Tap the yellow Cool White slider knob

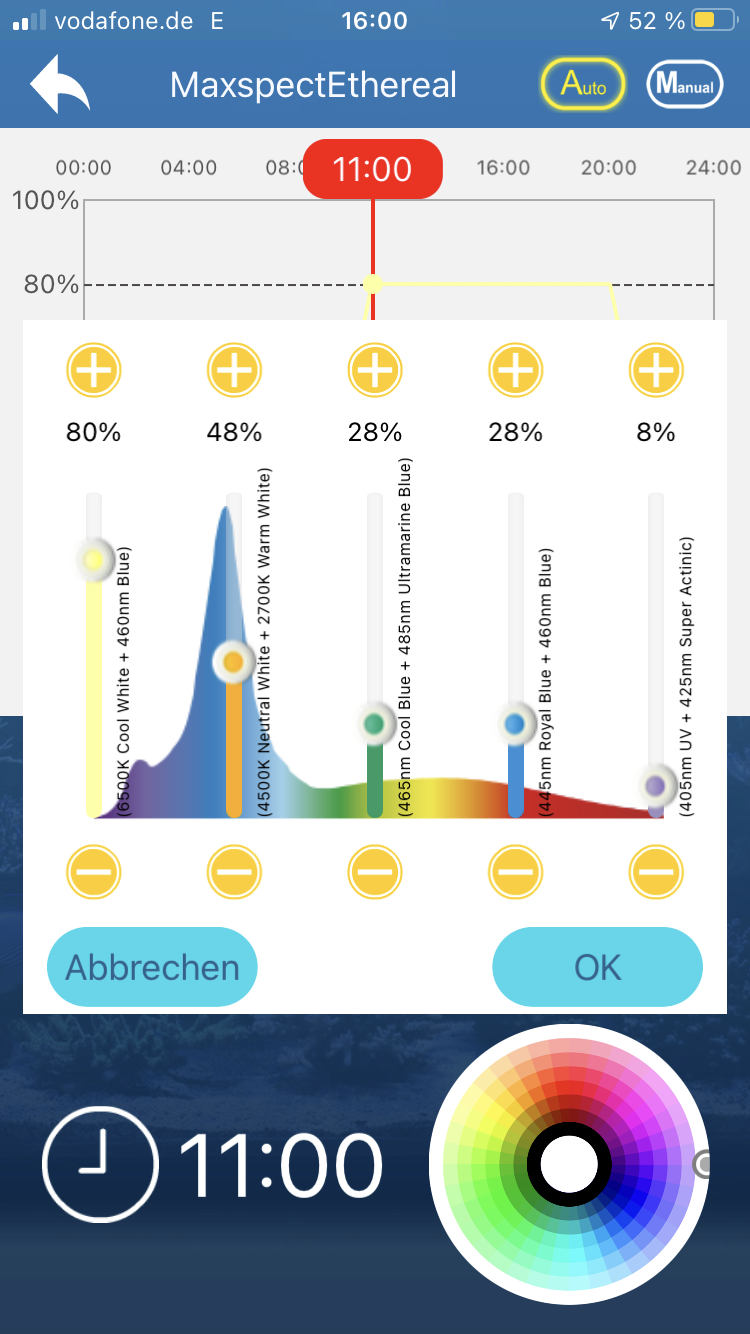click(x=94, y=560)
